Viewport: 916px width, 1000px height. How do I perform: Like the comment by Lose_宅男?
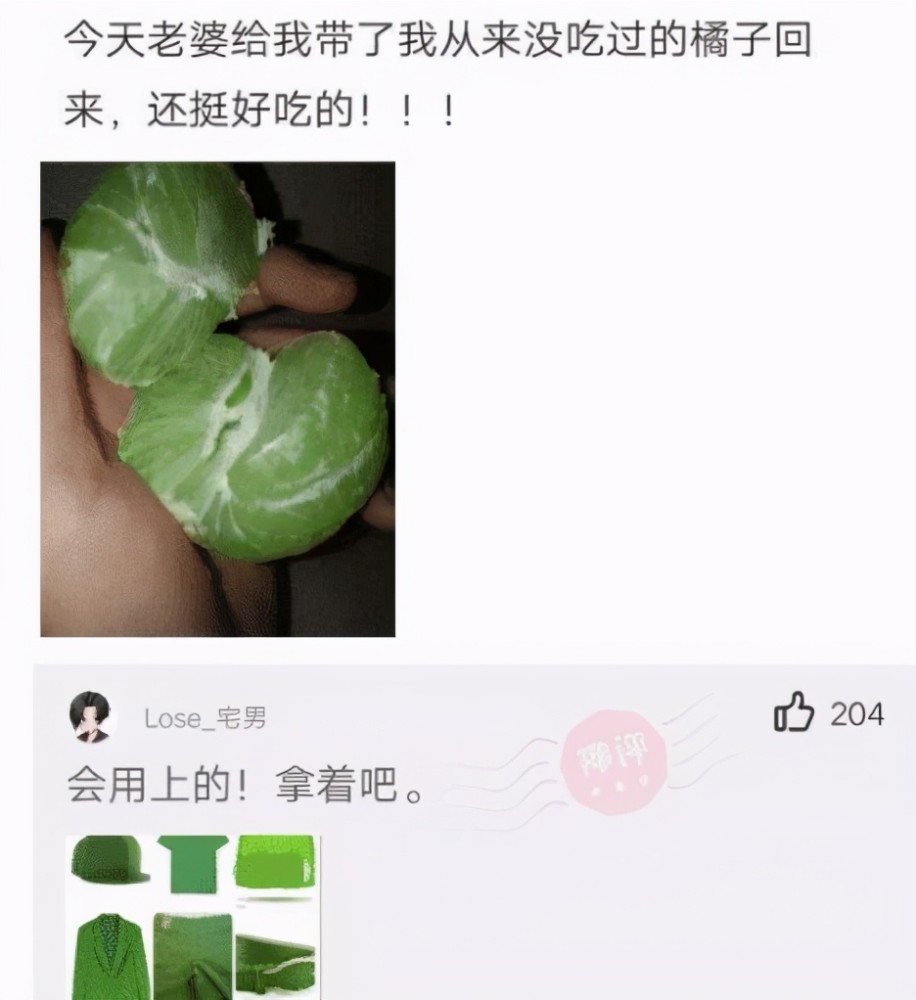tap(795, 714)
